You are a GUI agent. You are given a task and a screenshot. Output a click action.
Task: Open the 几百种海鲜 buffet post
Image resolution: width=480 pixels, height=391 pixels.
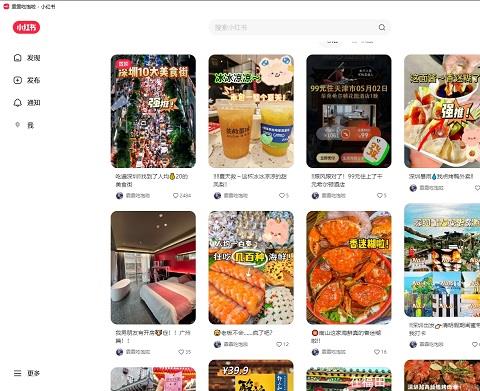pos(251,267)
